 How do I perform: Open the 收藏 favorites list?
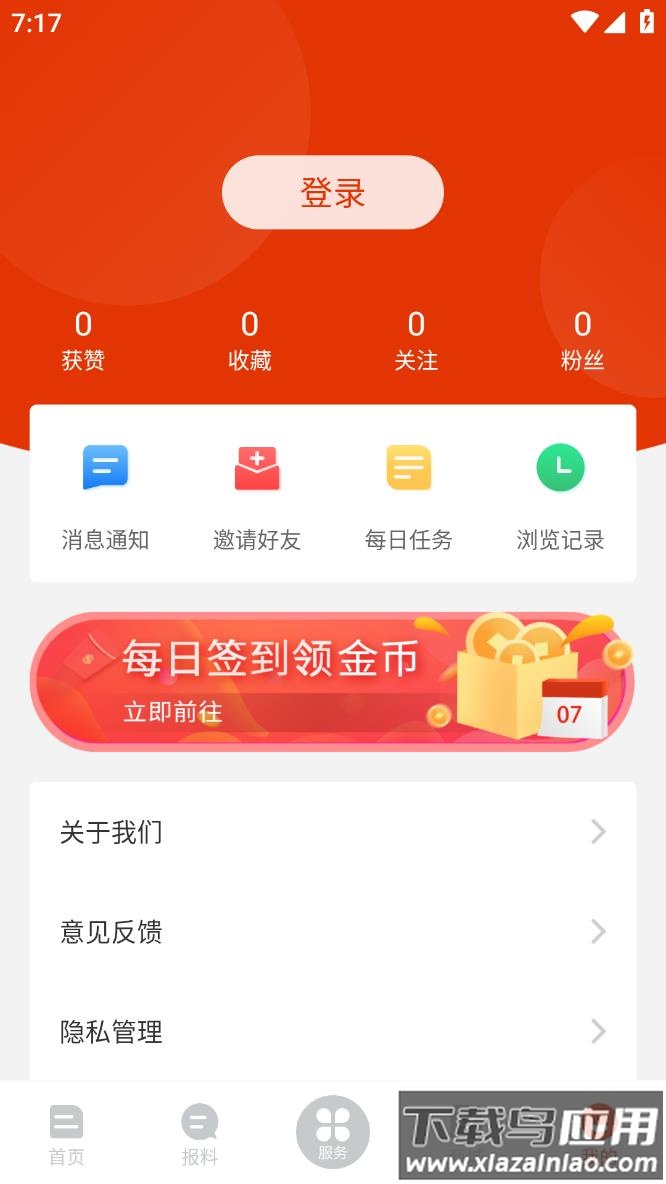(250, 340)
